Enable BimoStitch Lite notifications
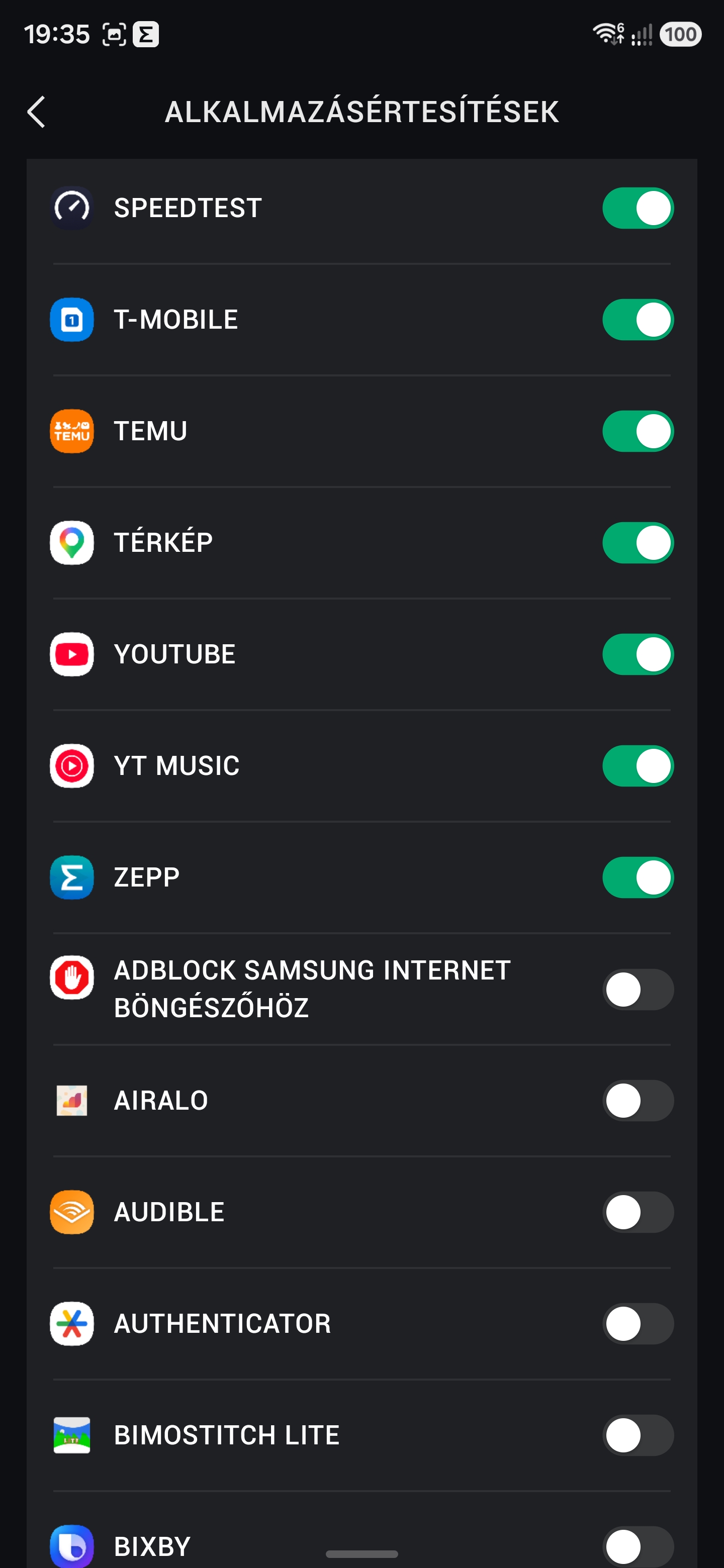The image size is (724, 1568). point(638,1435)
